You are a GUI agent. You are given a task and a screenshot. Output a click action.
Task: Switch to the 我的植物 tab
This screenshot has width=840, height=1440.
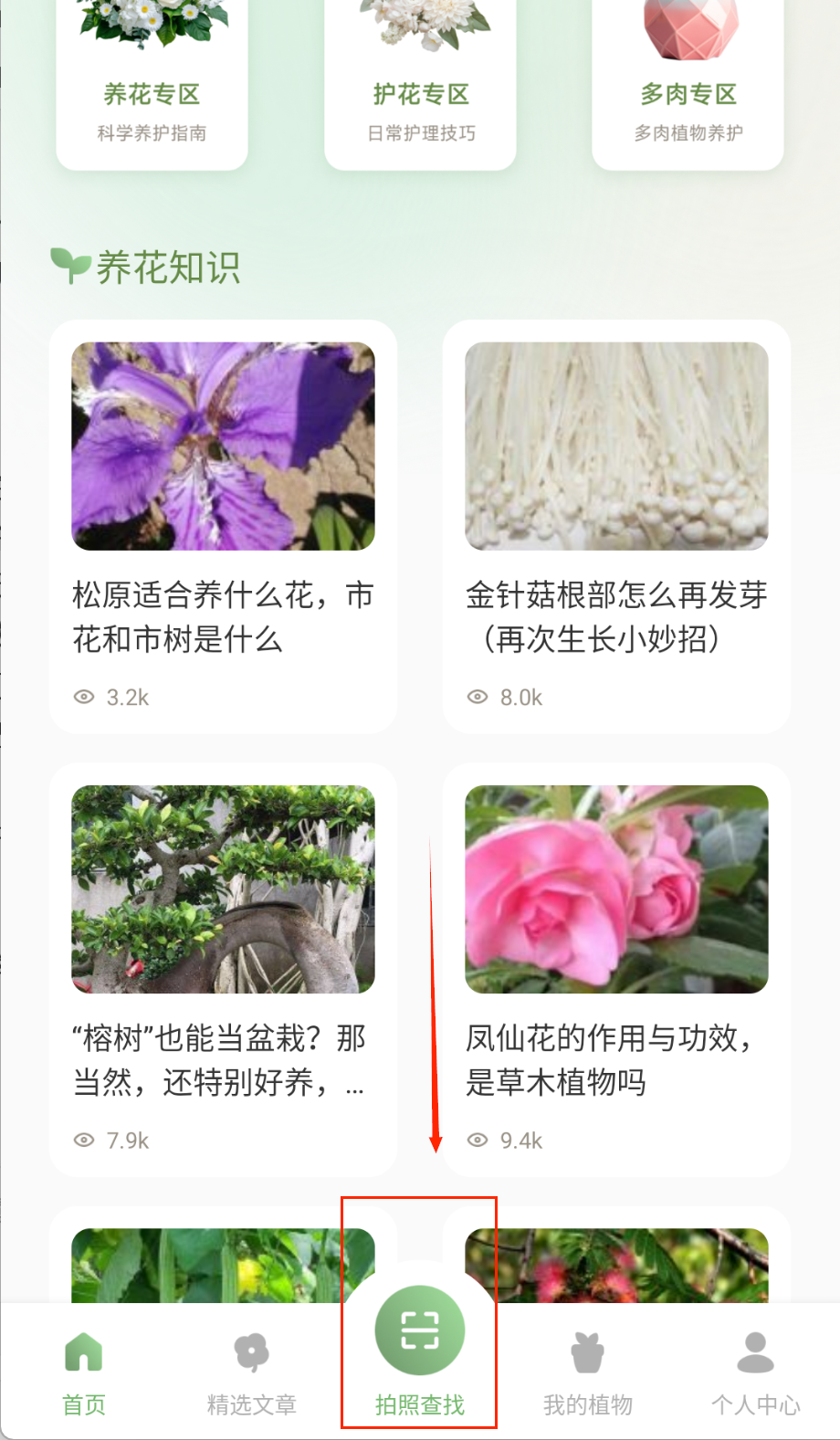point(588,1372)
